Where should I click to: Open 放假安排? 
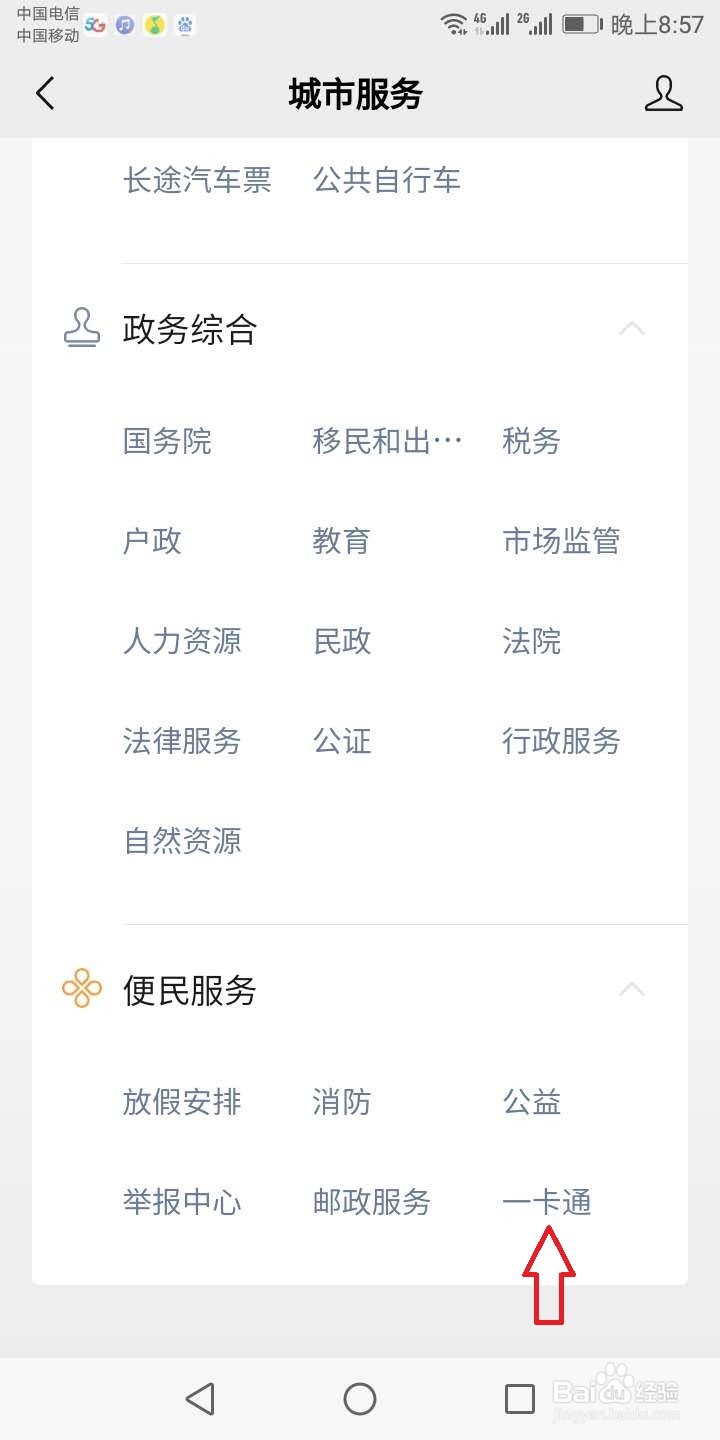182,1102
